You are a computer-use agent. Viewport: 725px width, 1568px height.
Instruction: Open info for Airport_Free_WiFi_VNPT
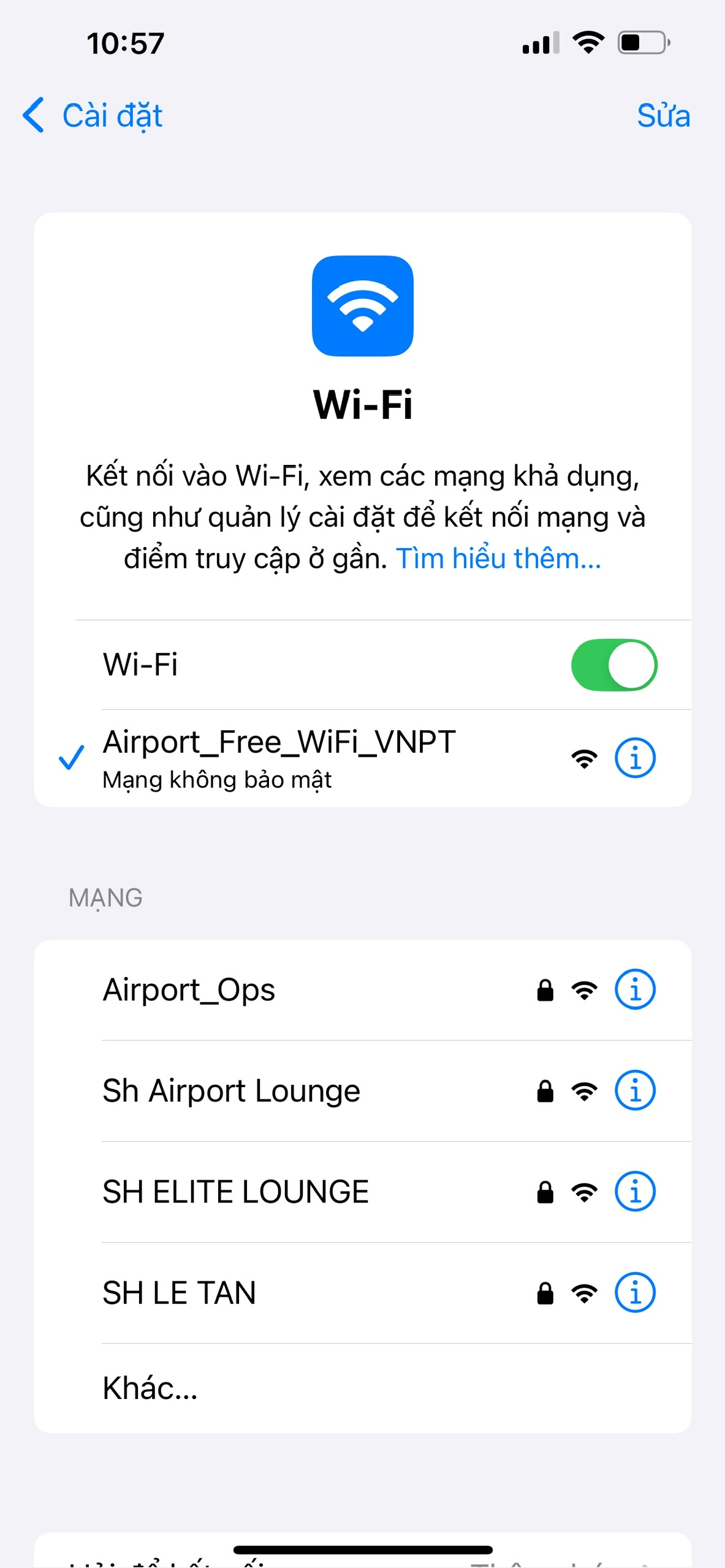pyautogui.click(x=635, y=758)
